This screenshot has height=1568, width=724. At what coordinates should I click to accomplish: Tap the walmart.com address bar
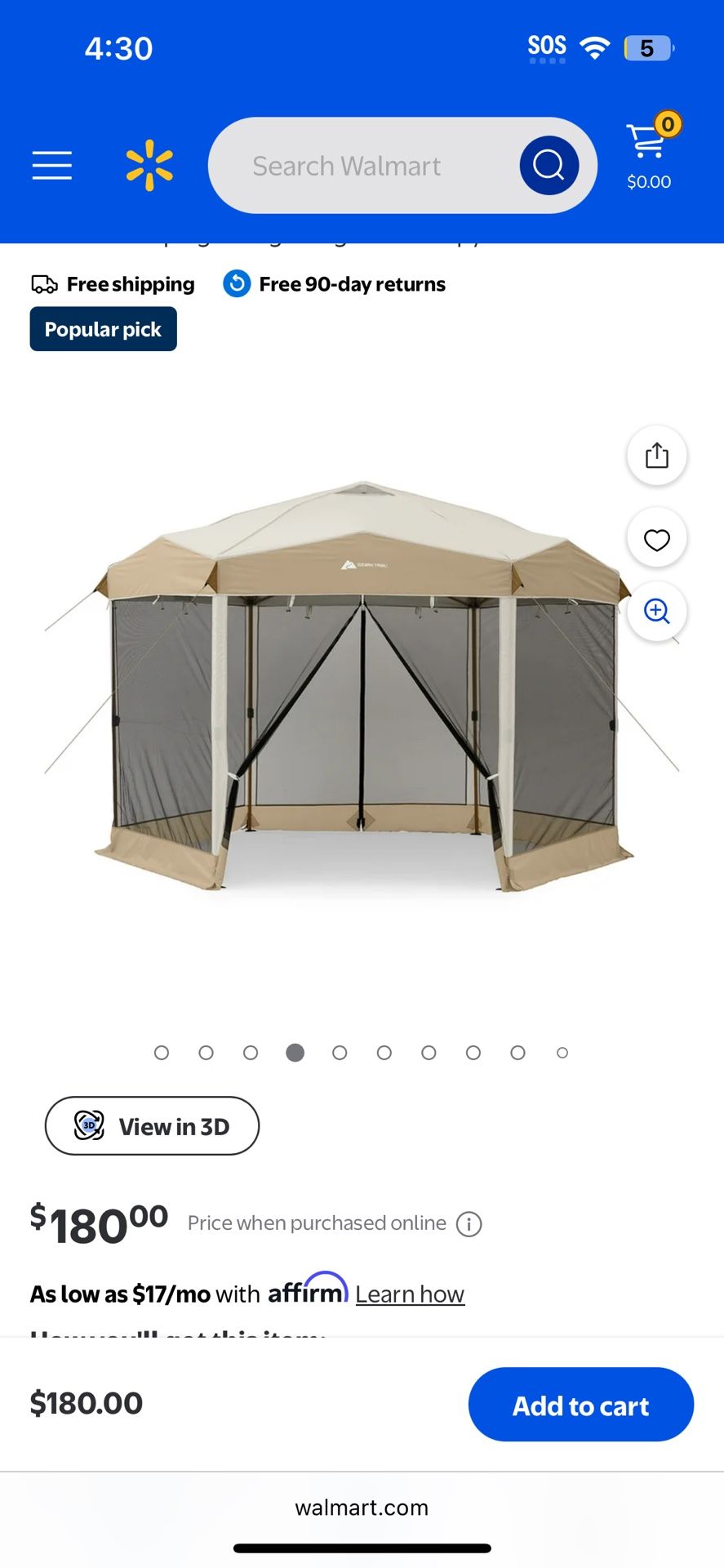click(x=362, y=1508)
